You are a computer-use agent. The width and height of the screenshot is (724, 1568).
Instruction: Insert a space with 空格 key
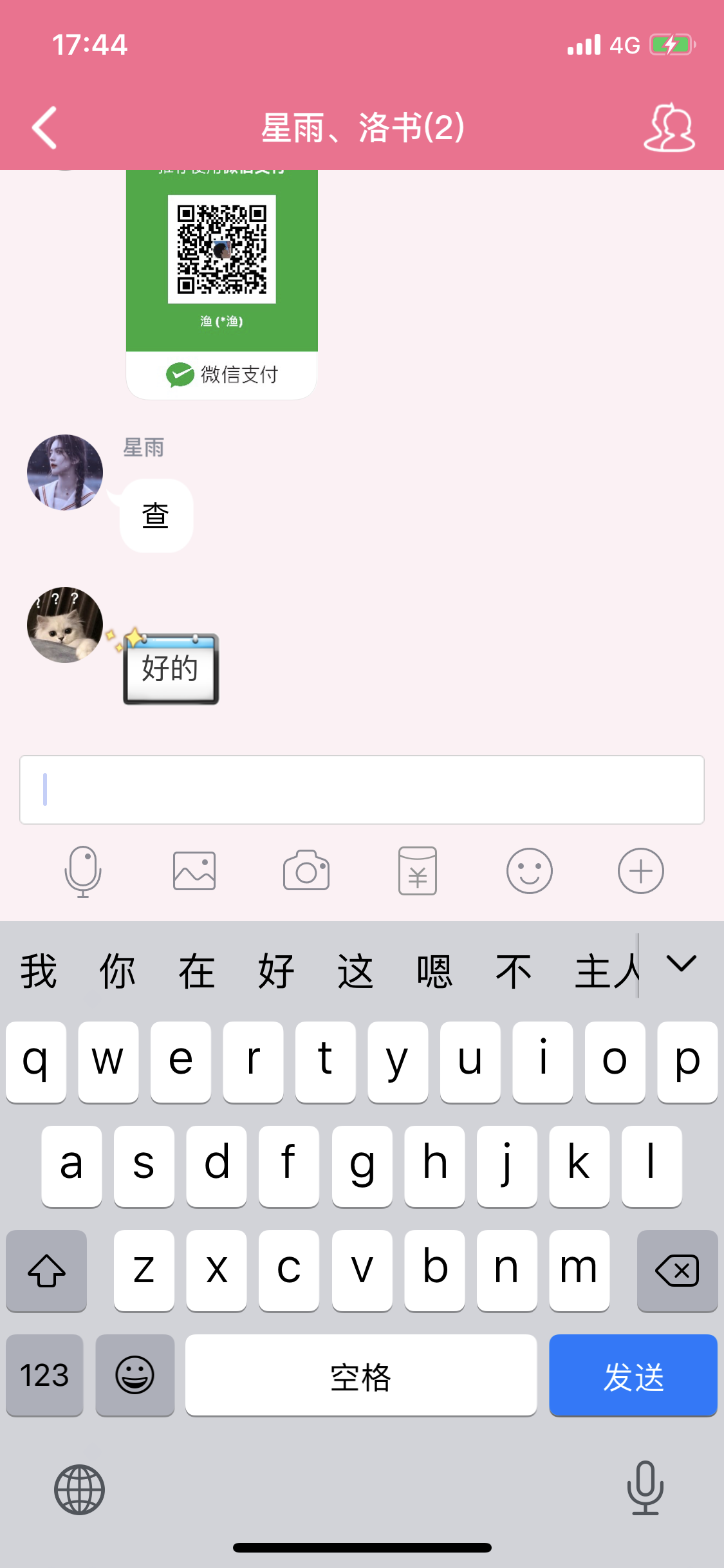point(361,1376)
